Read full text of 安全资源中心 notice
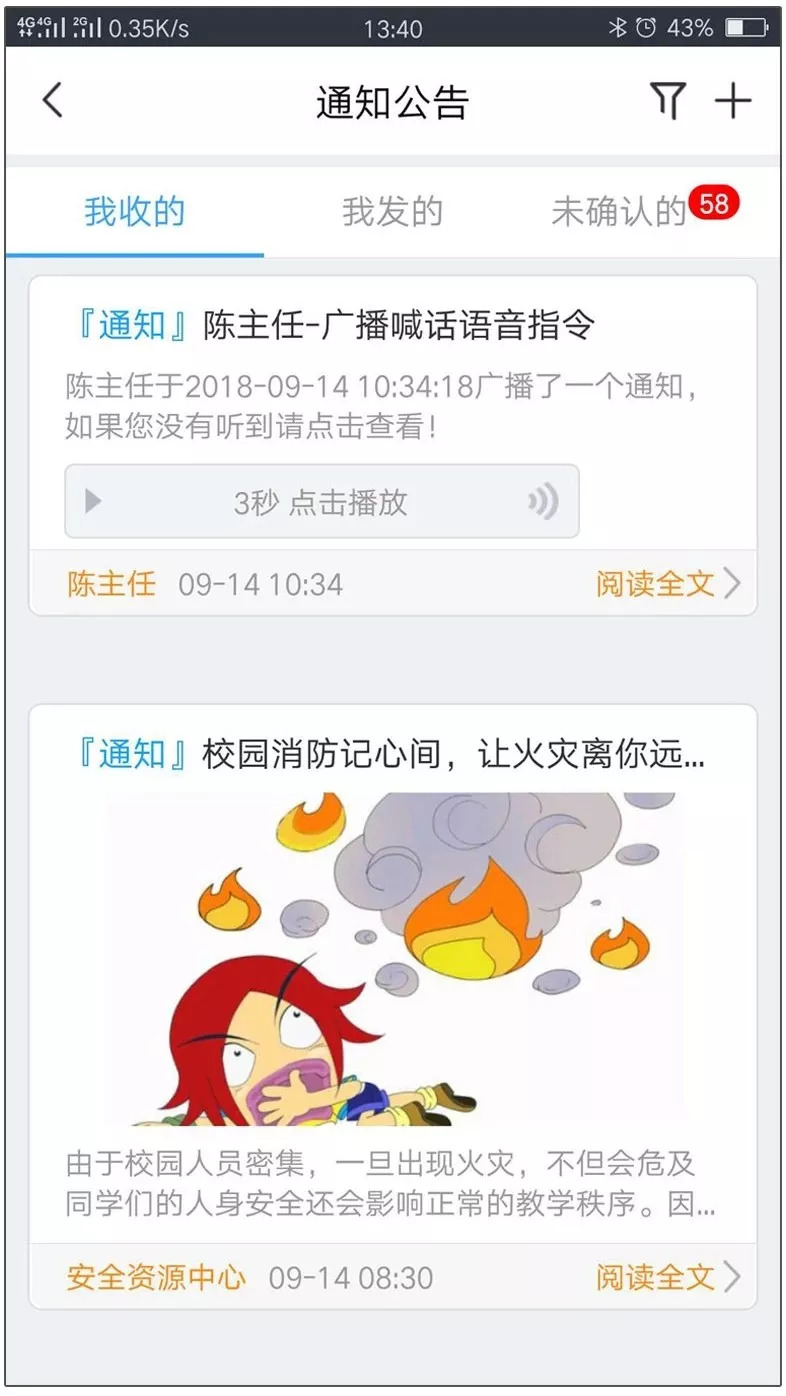Image resolution: width=786 pixels, height=1396 pixels. tap(667, 1277)
